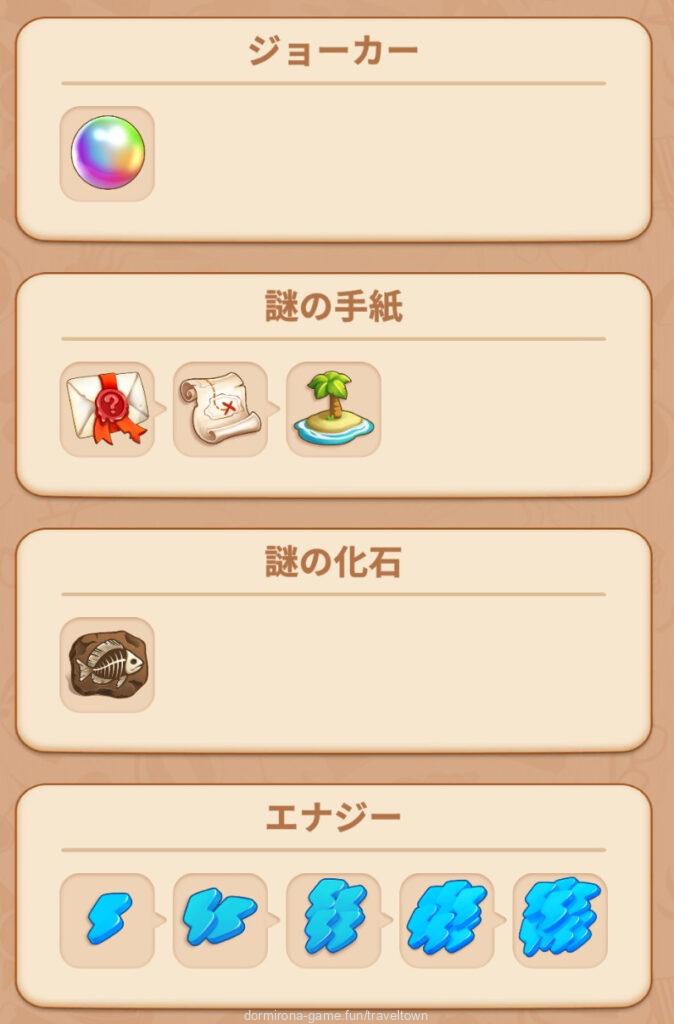Screen dimensions: 674x1024
Task: Tap the fish fossil item
Action: (107, 665)
